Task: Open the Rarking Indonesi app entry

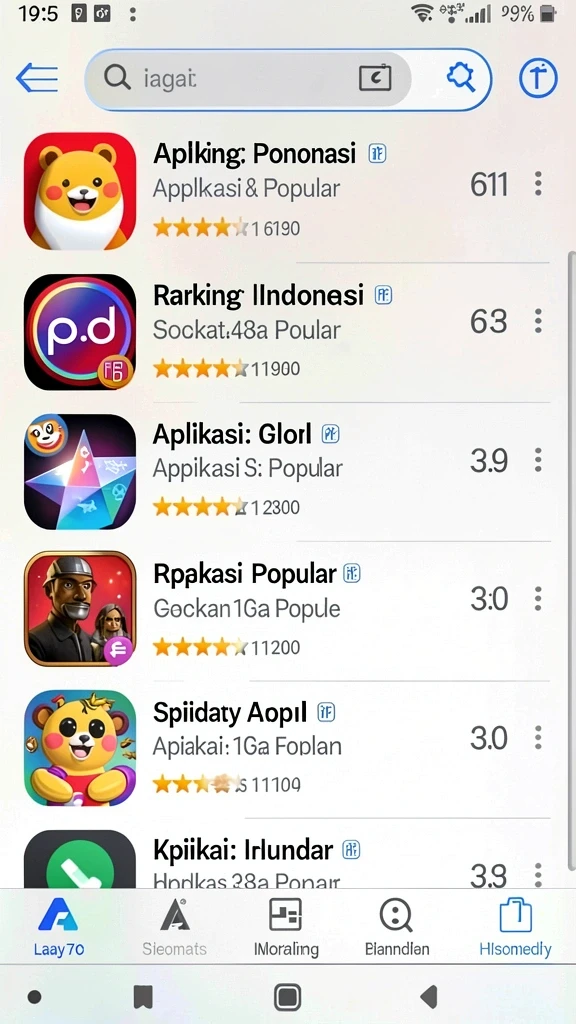Action: coord(287,332)
